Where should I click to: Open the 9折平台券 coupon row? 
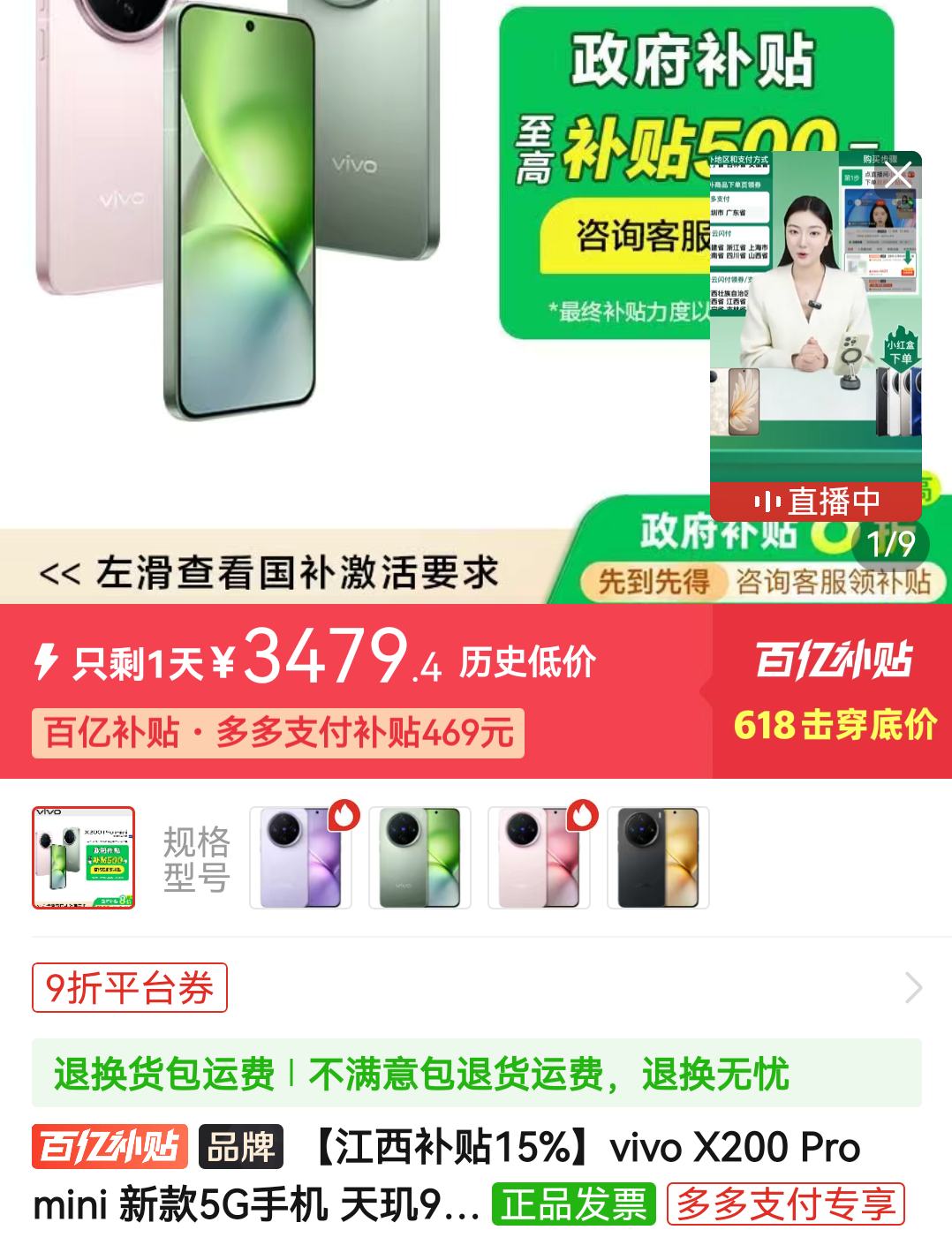(x=477, y=988)
